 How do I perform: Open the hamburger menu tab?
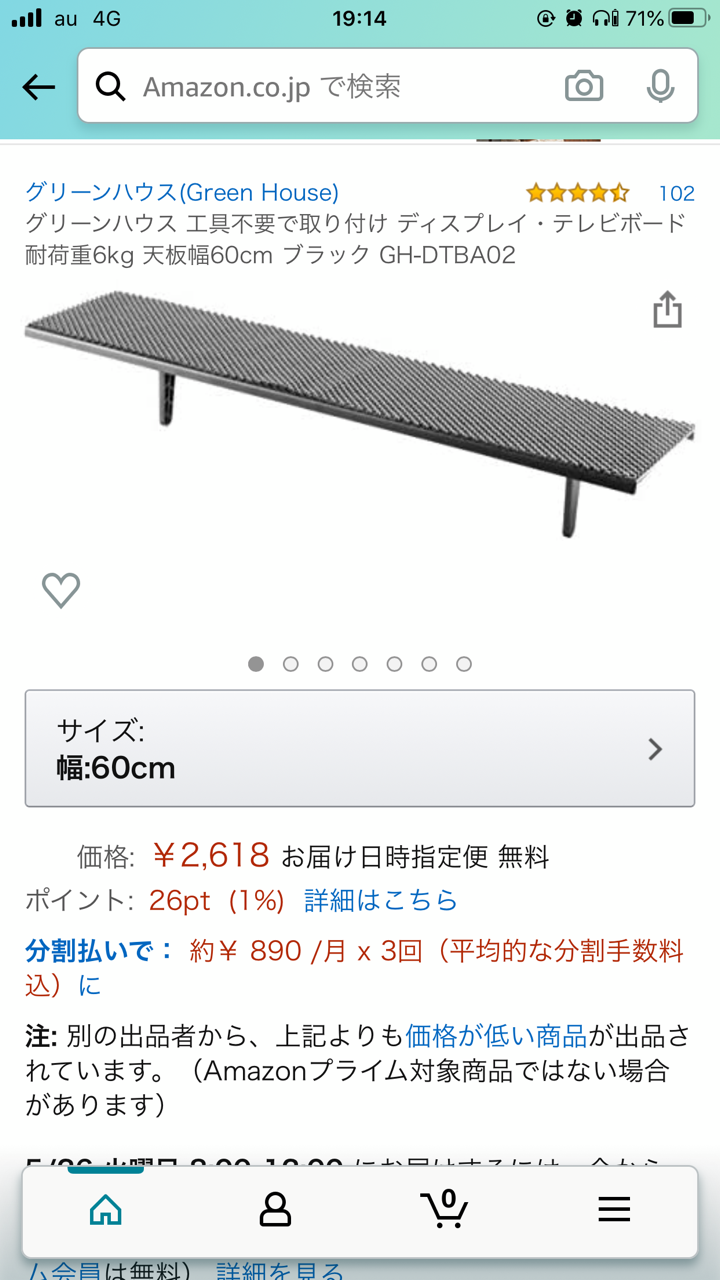(x=614, y=1210)
